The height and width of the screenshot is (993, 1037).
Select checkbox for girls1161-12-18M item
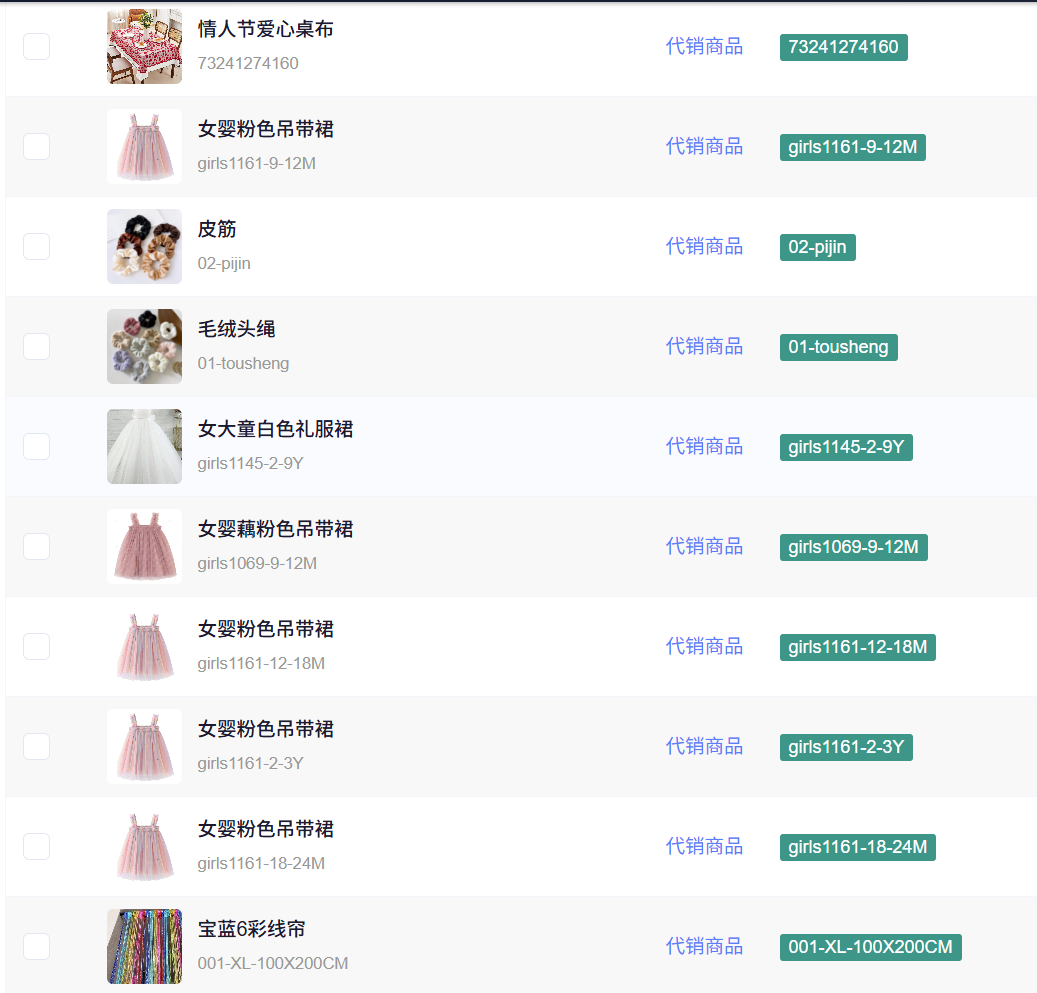pos(36,646)
